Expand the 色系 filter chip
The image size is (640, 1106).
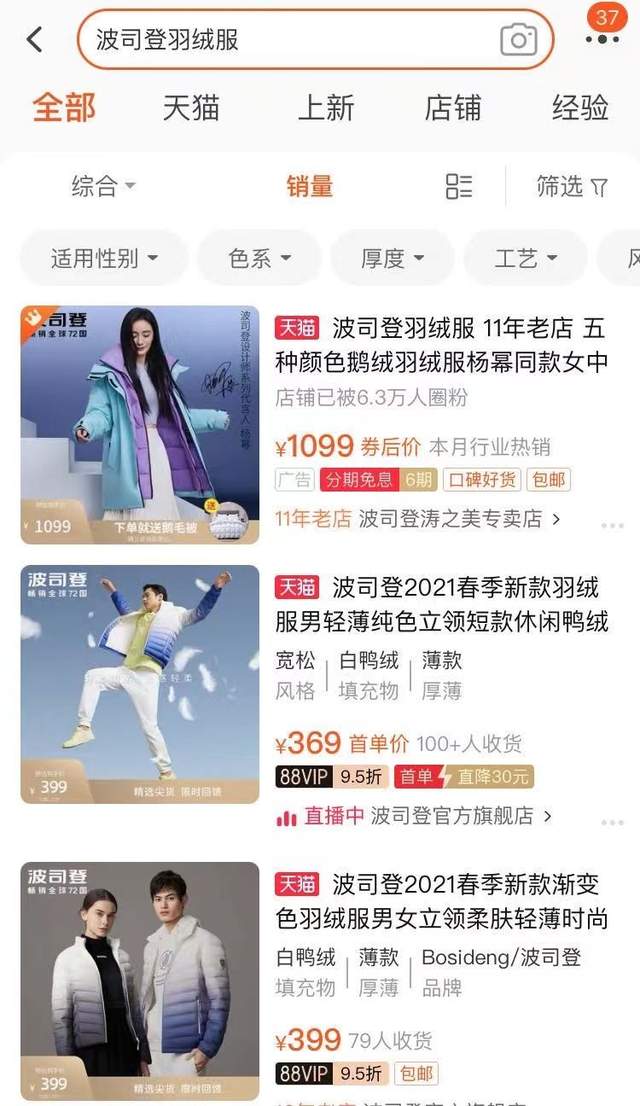tap(259, 258)
